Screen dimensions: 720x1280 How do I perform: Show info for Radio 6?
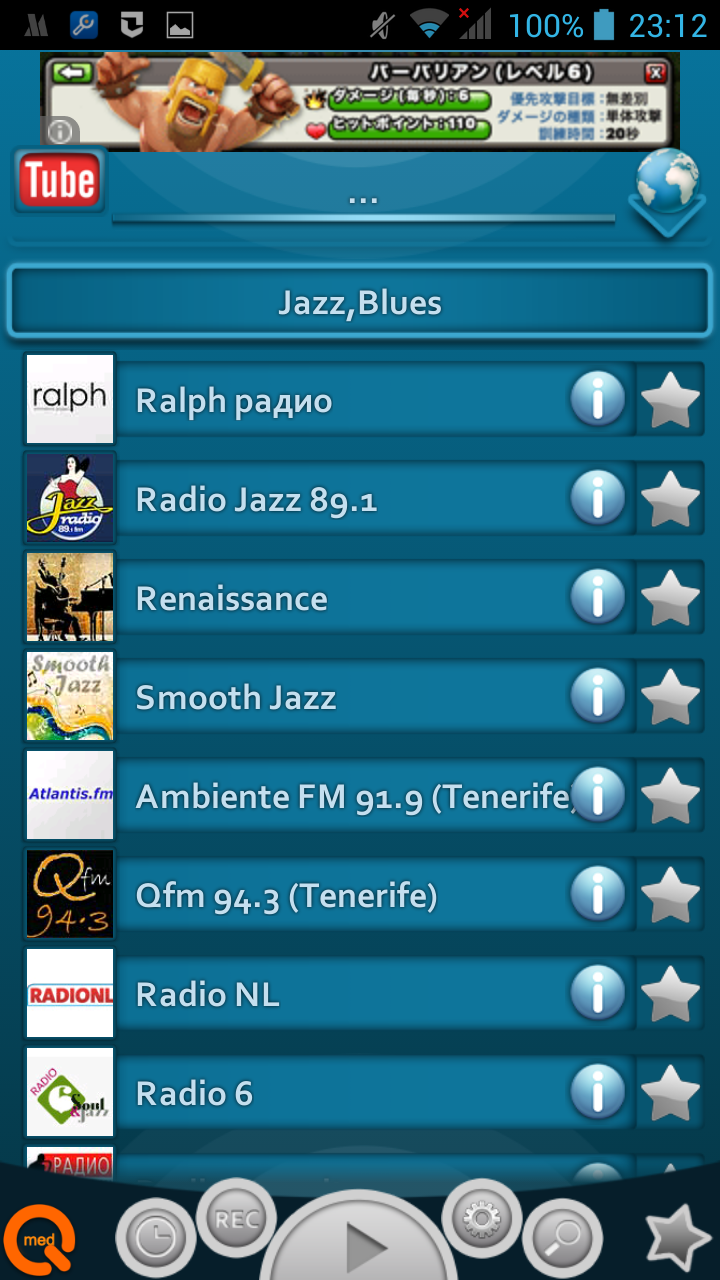tap(597, 1093)
